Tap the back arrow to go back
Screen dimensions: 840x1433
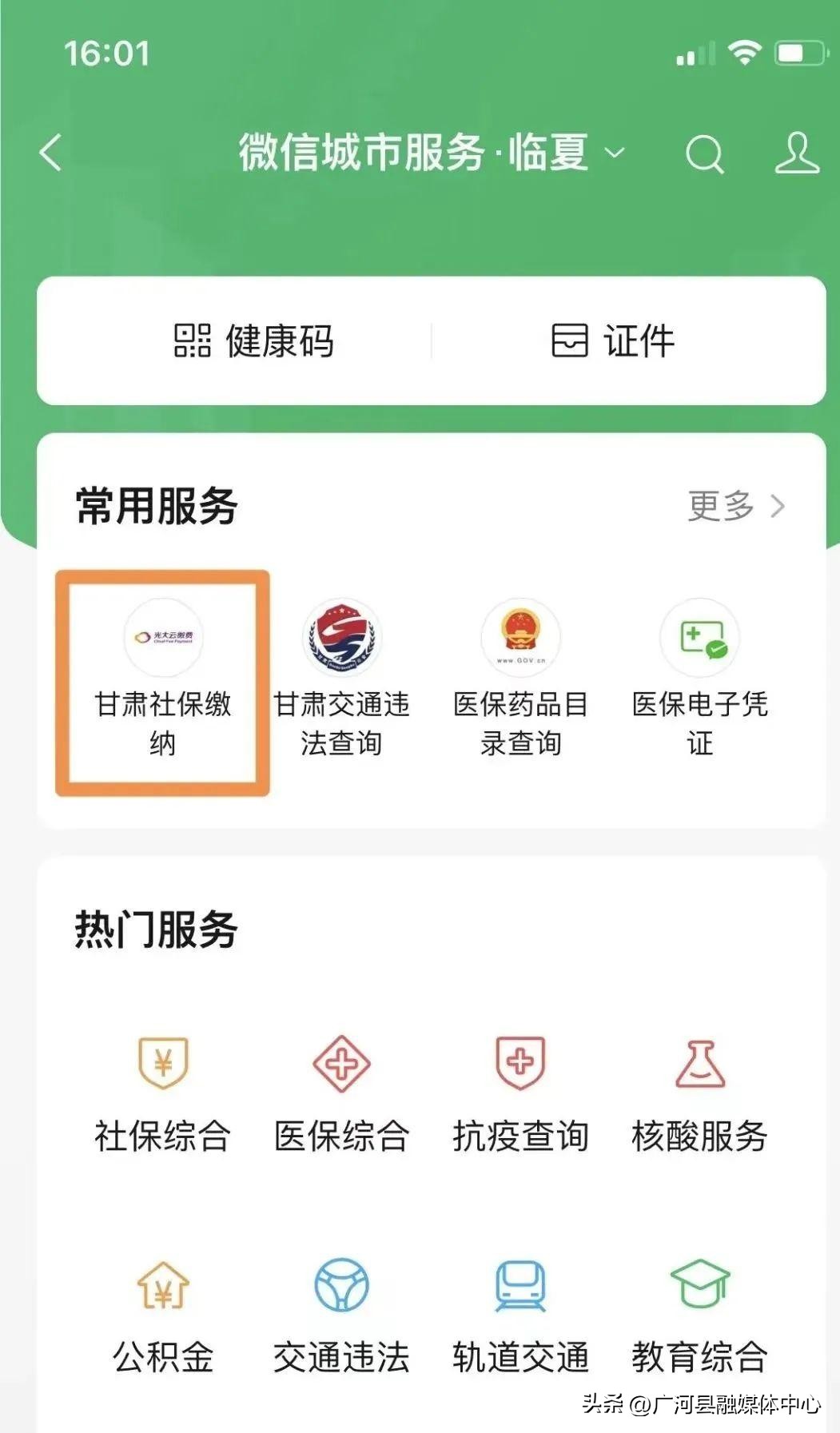pos(50,153)
